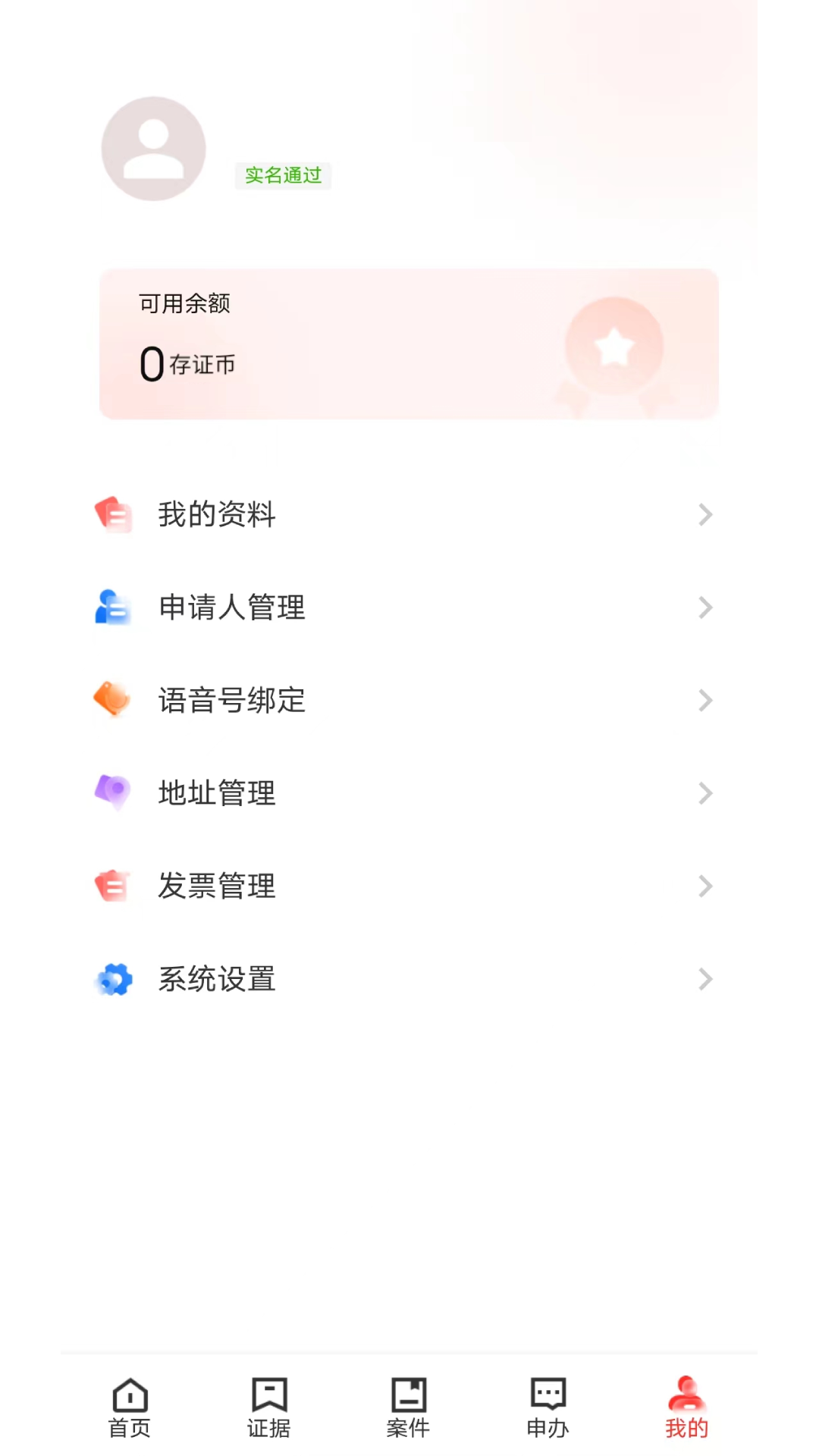The image size is (819, 1456).
Task: Switch to the 证据 tab
Action: tap(268, 1407)
